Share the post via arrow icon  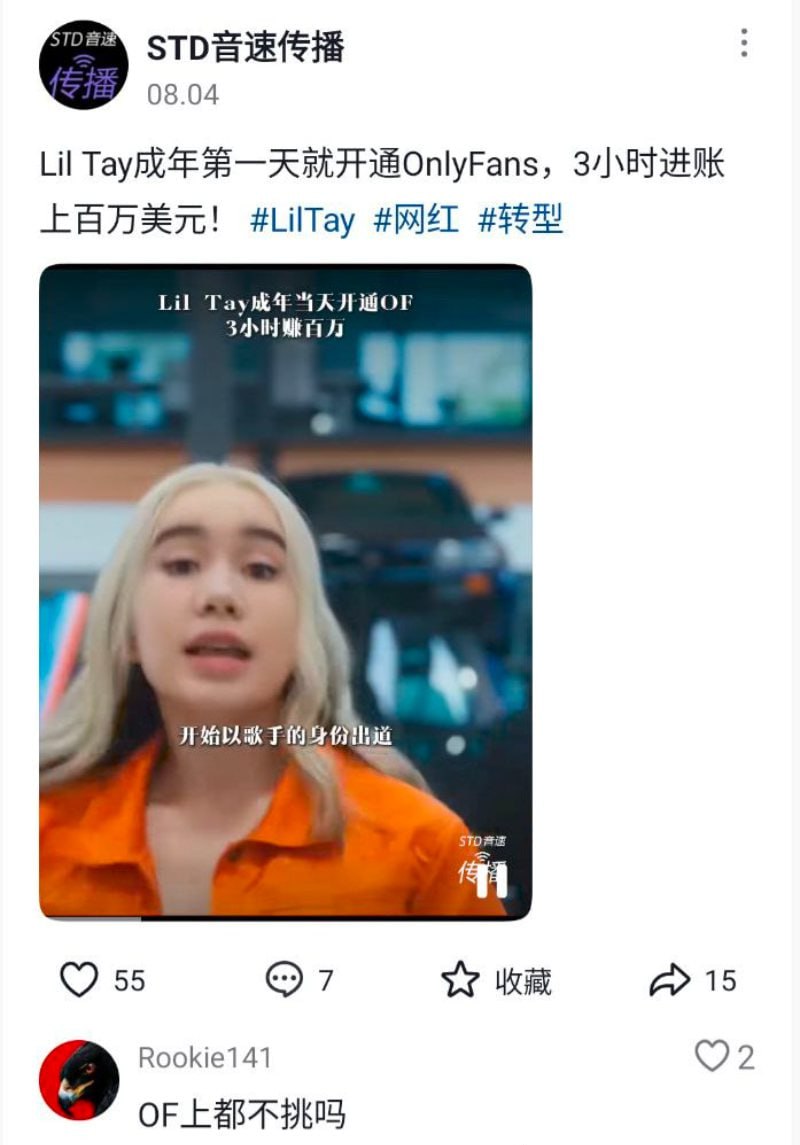click(668, 980)
